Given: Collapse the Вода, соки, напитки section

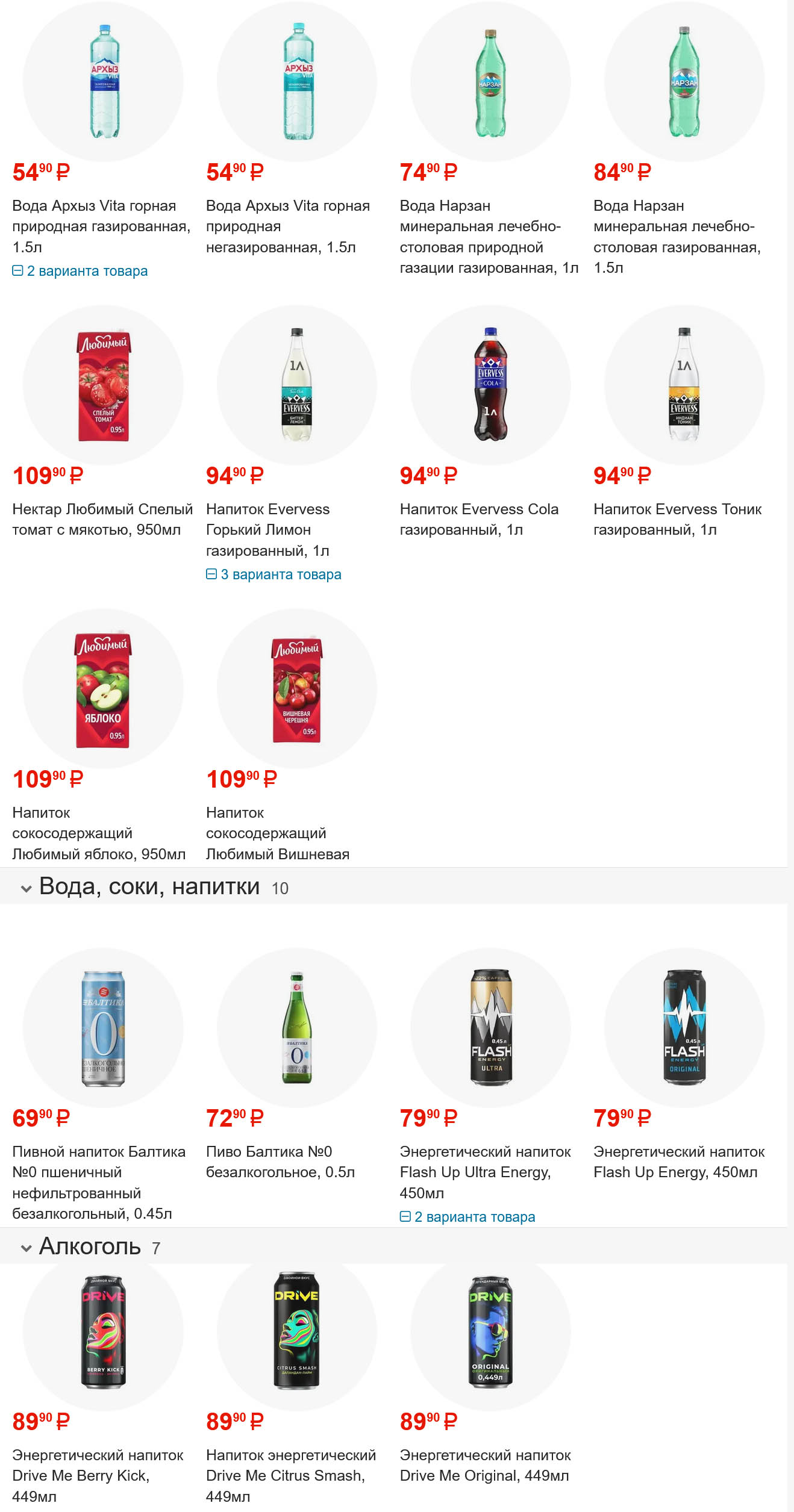Looking at the screenshot, I should click(x=27, y=888).
